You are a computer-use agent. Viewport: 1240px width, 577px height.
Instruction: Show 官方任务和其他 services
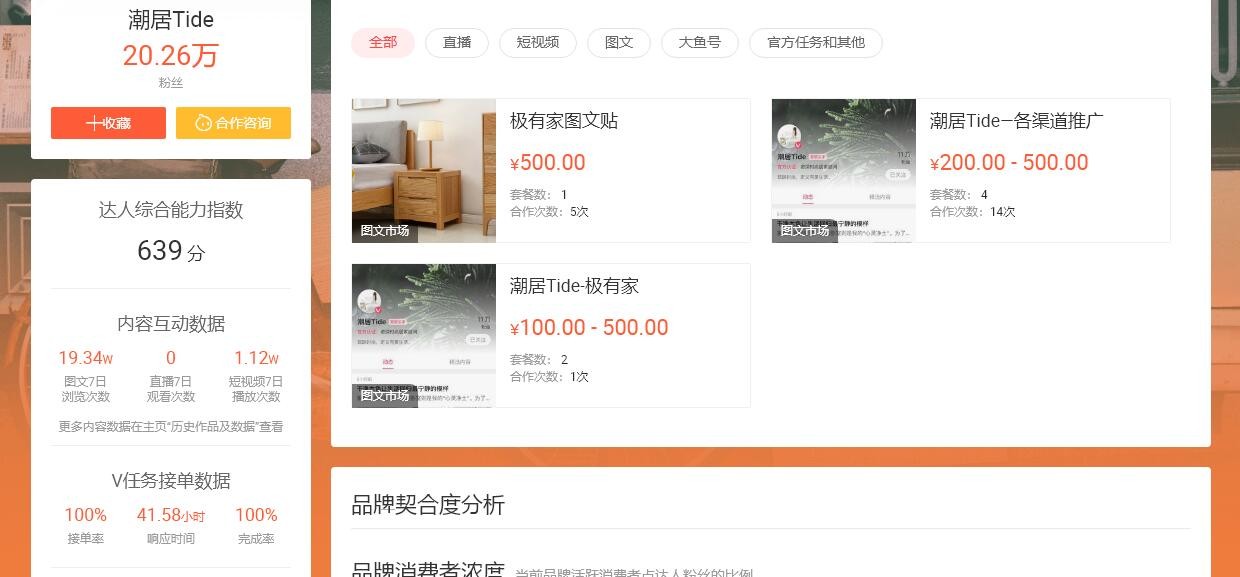pyautogui.click(x=815, y=43)
